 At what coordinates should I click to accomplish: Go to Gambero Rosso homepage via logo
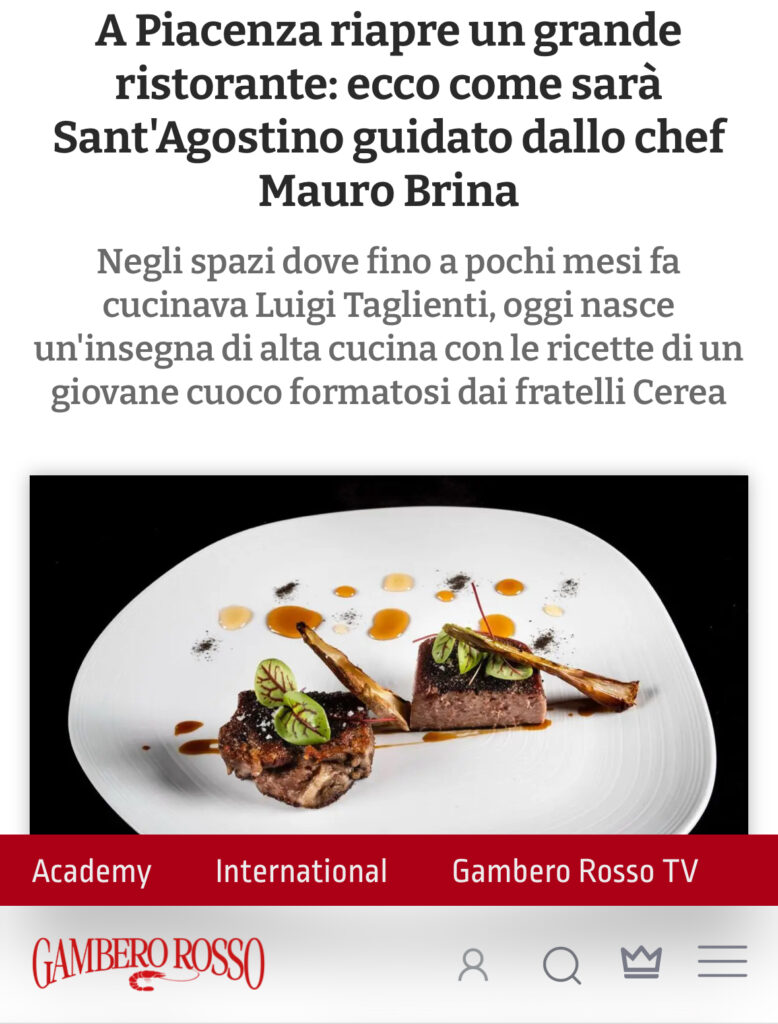pyautogui.click(x=148, y=964)
